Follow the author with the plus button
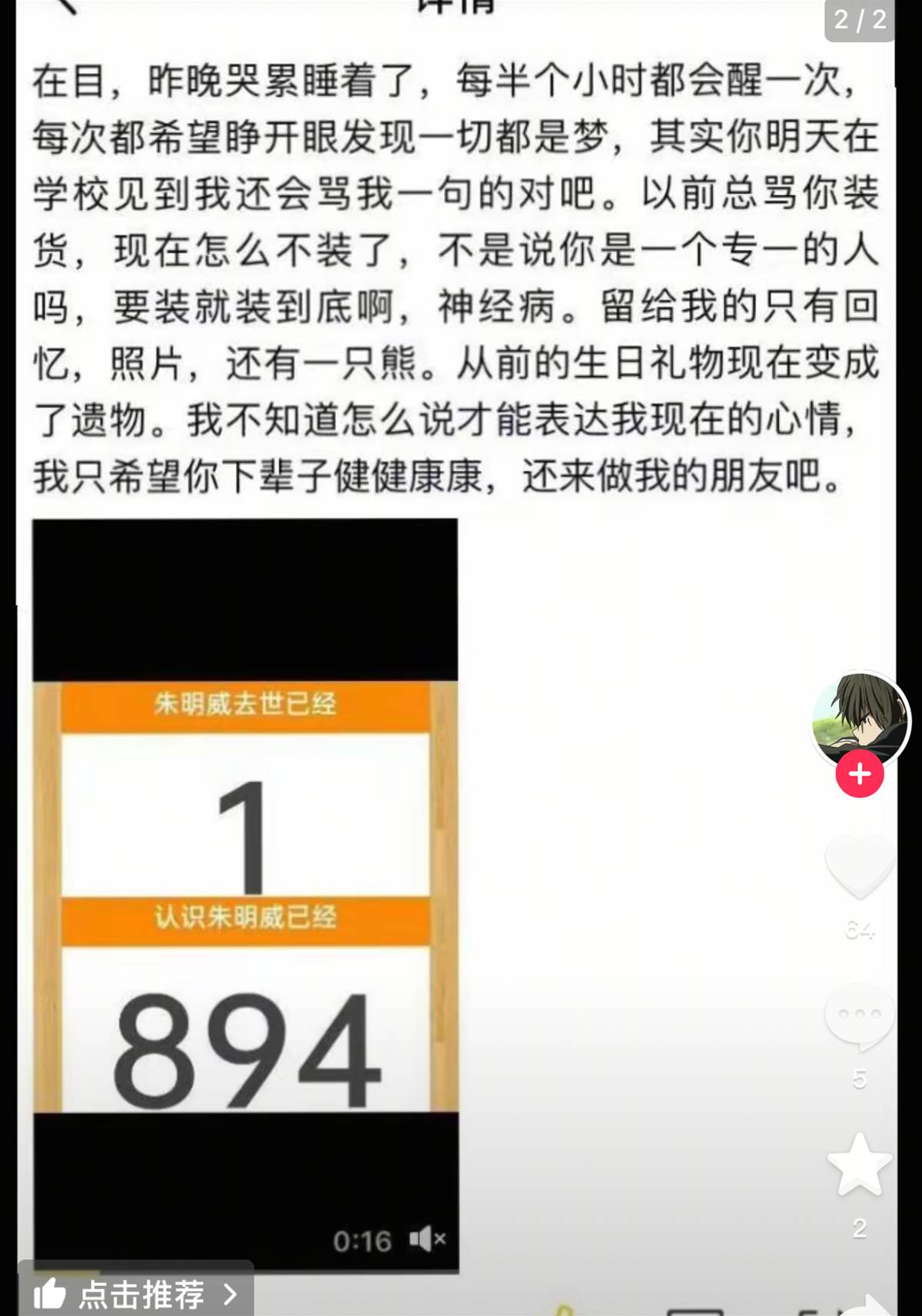The width and height of the screenshot is (922, 1316). click(859, 774)
